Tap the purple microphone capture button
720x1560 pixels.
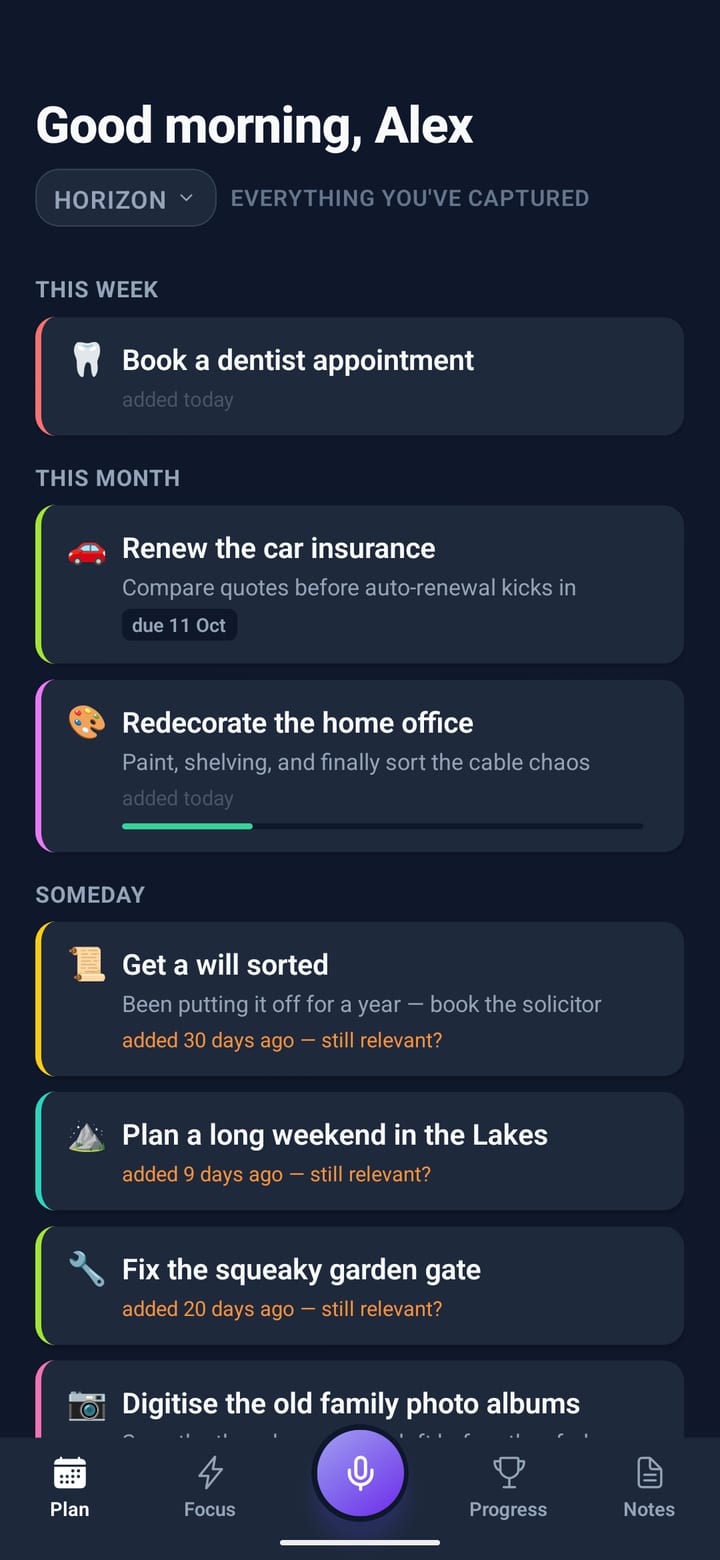(x=360, y=1473)
